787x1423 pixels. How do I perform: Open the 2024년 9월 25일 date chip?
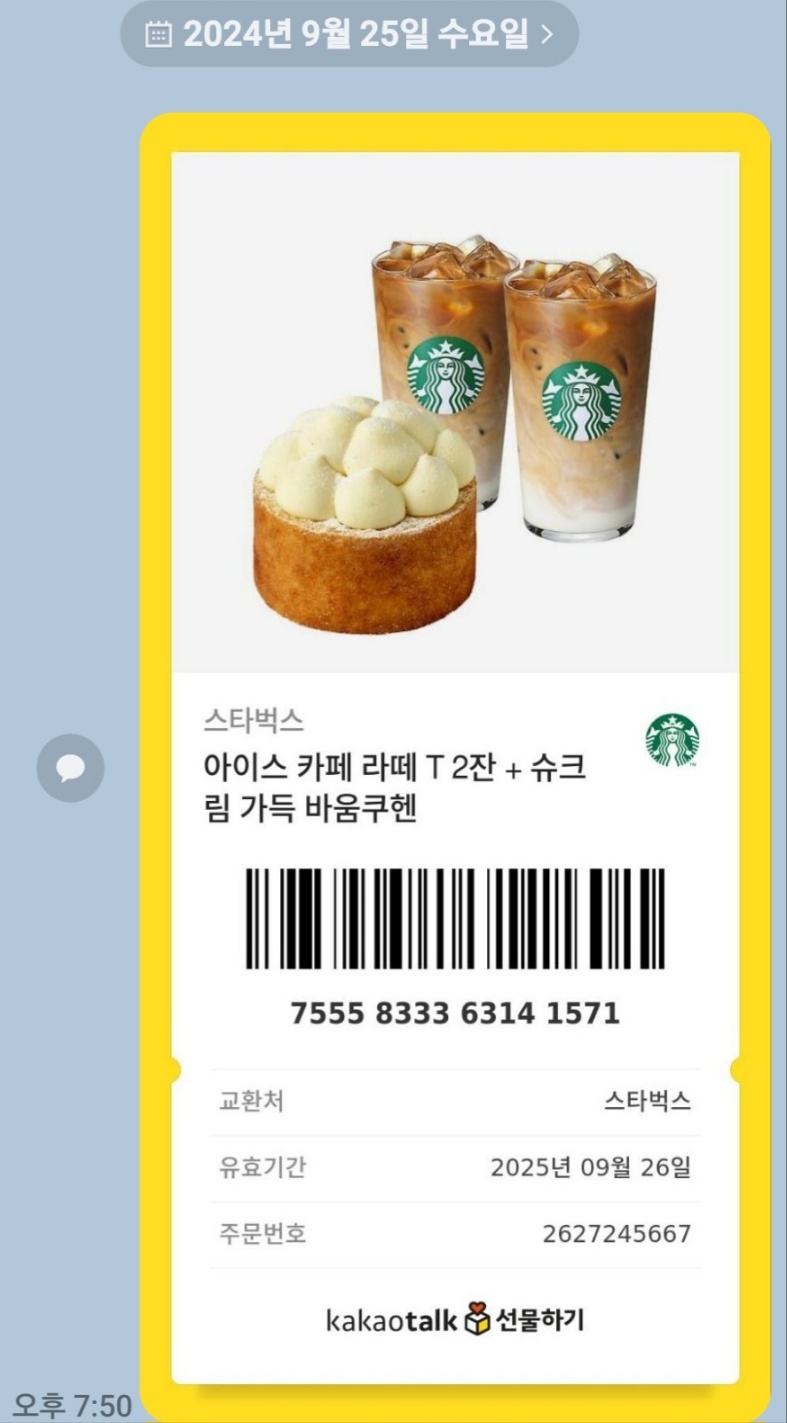(349, 35)
